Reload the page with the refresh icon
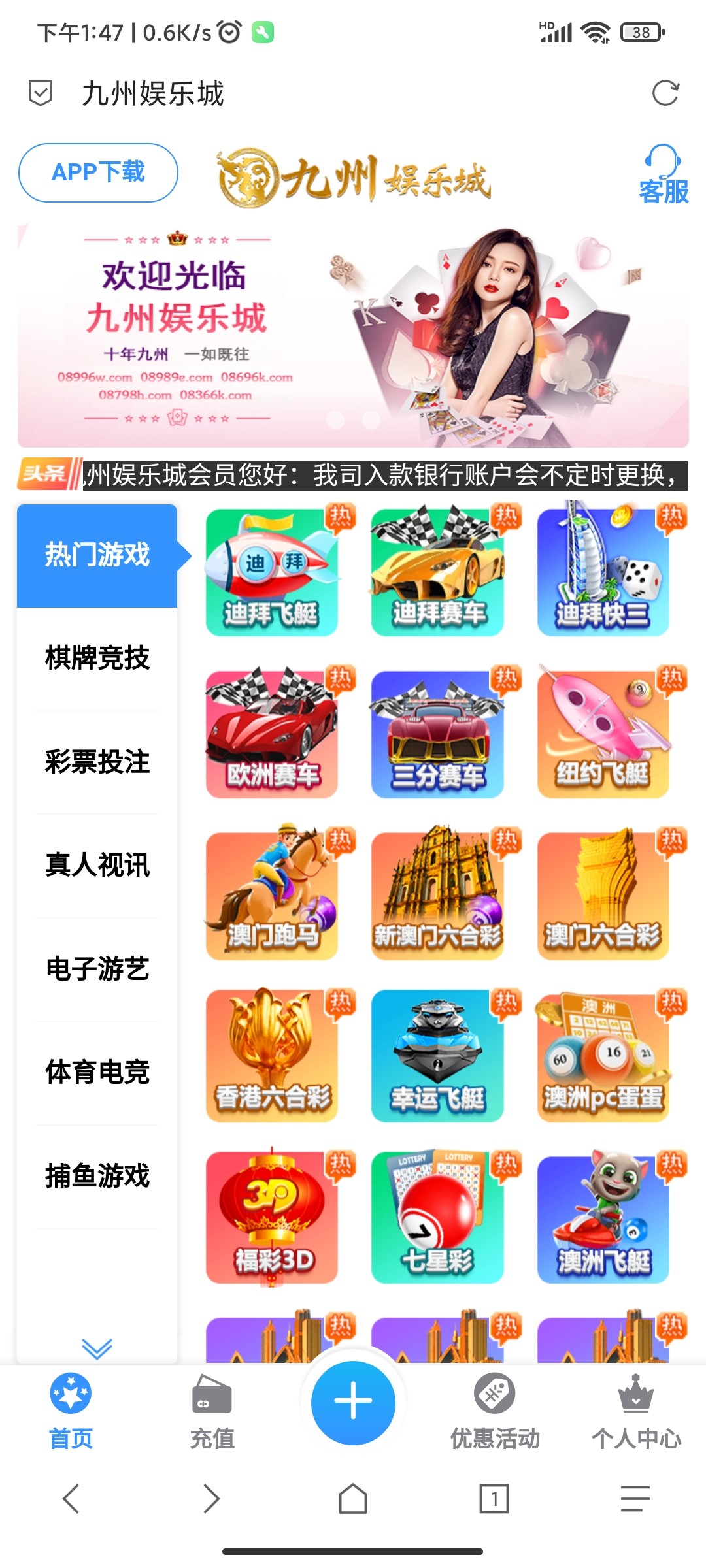The image size is (706, 1568). (665, 93)
